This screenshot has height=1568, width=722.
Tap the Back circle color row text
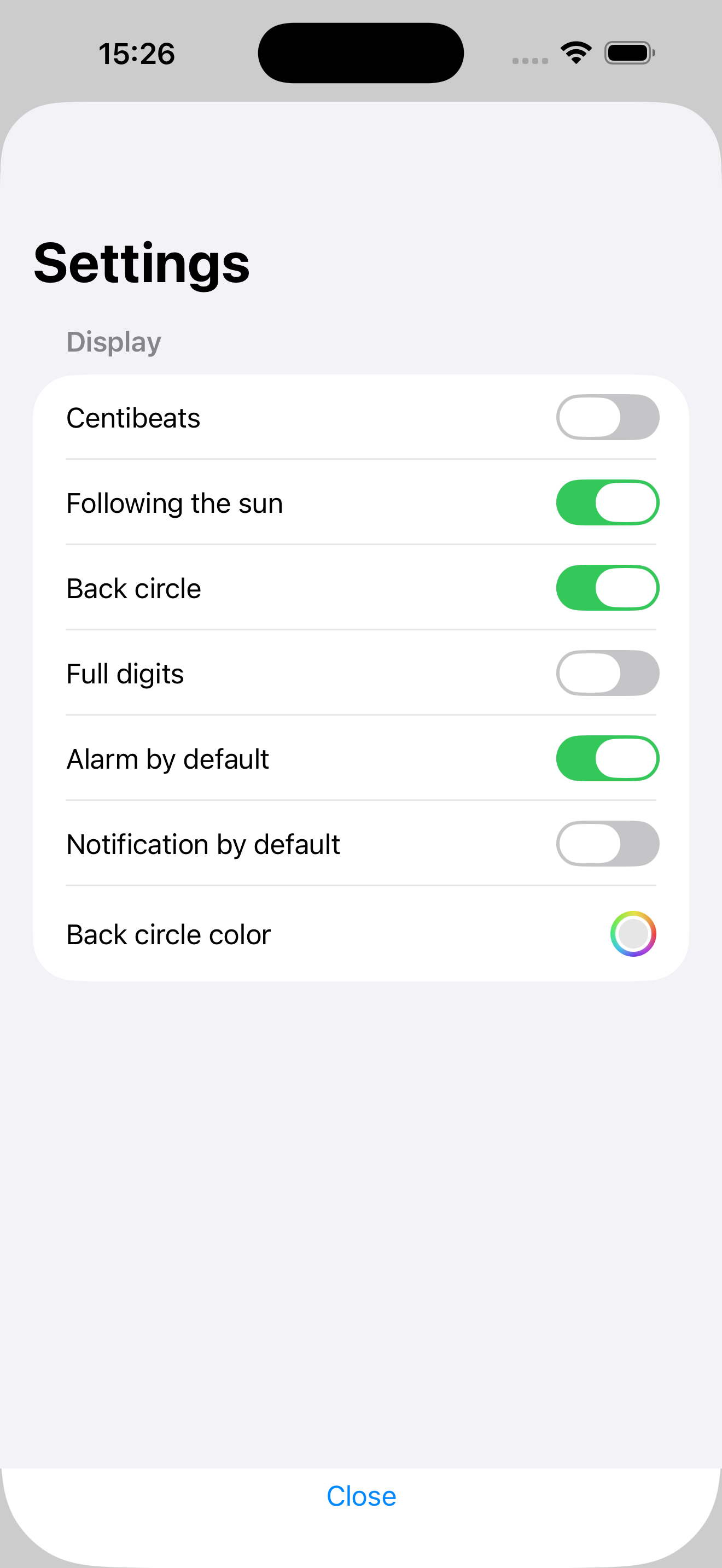pyautogui.click(x=168, y=934)
